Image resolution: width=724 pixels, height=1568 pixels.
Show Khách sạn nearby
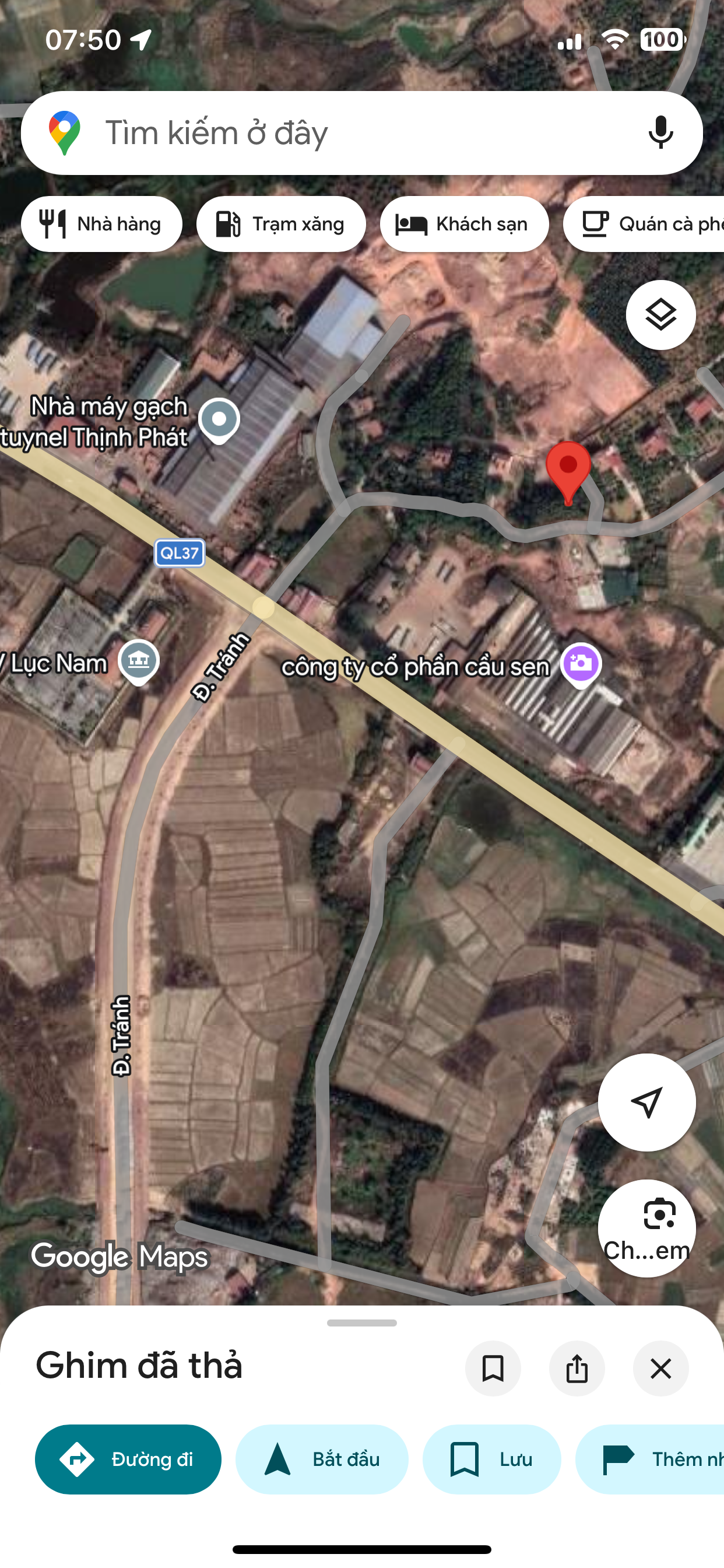pos(464,224)
